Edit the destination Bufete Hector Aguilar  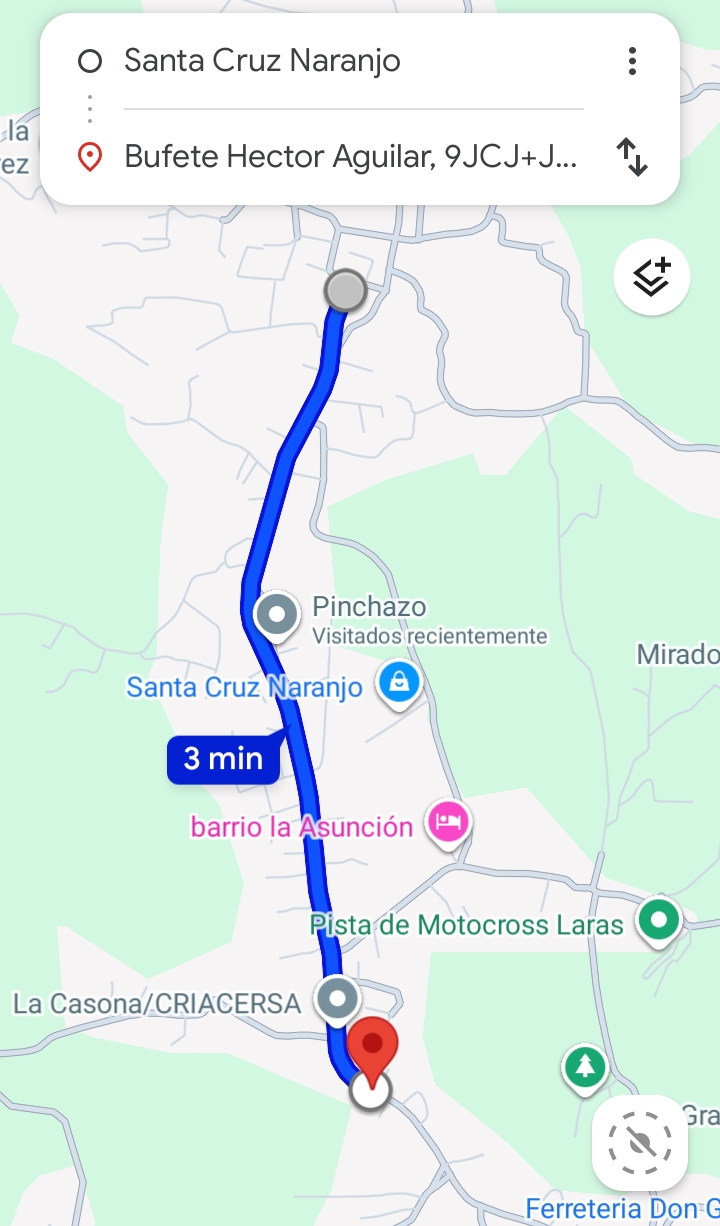coord(350,157)
